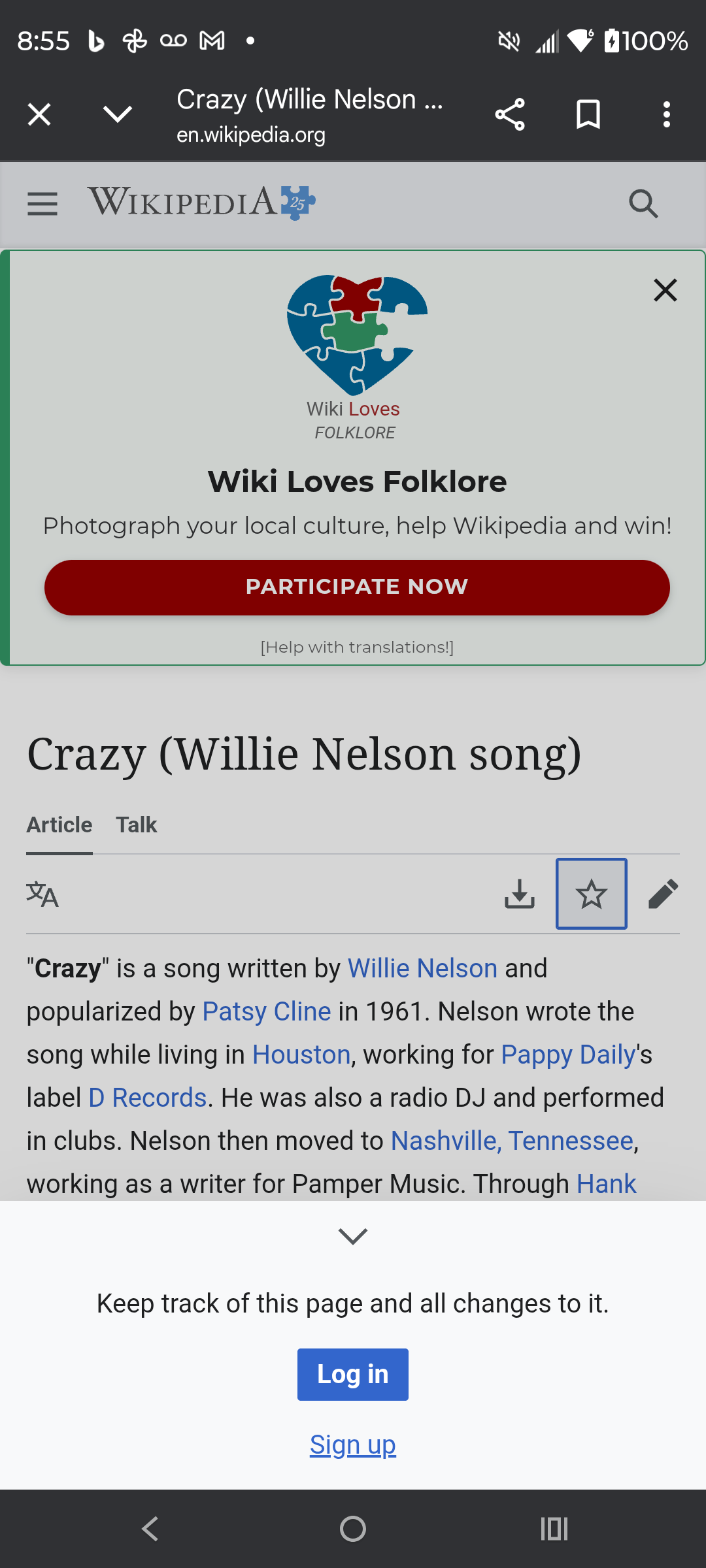Minimize the browser with the down chevron

[118, 115]
